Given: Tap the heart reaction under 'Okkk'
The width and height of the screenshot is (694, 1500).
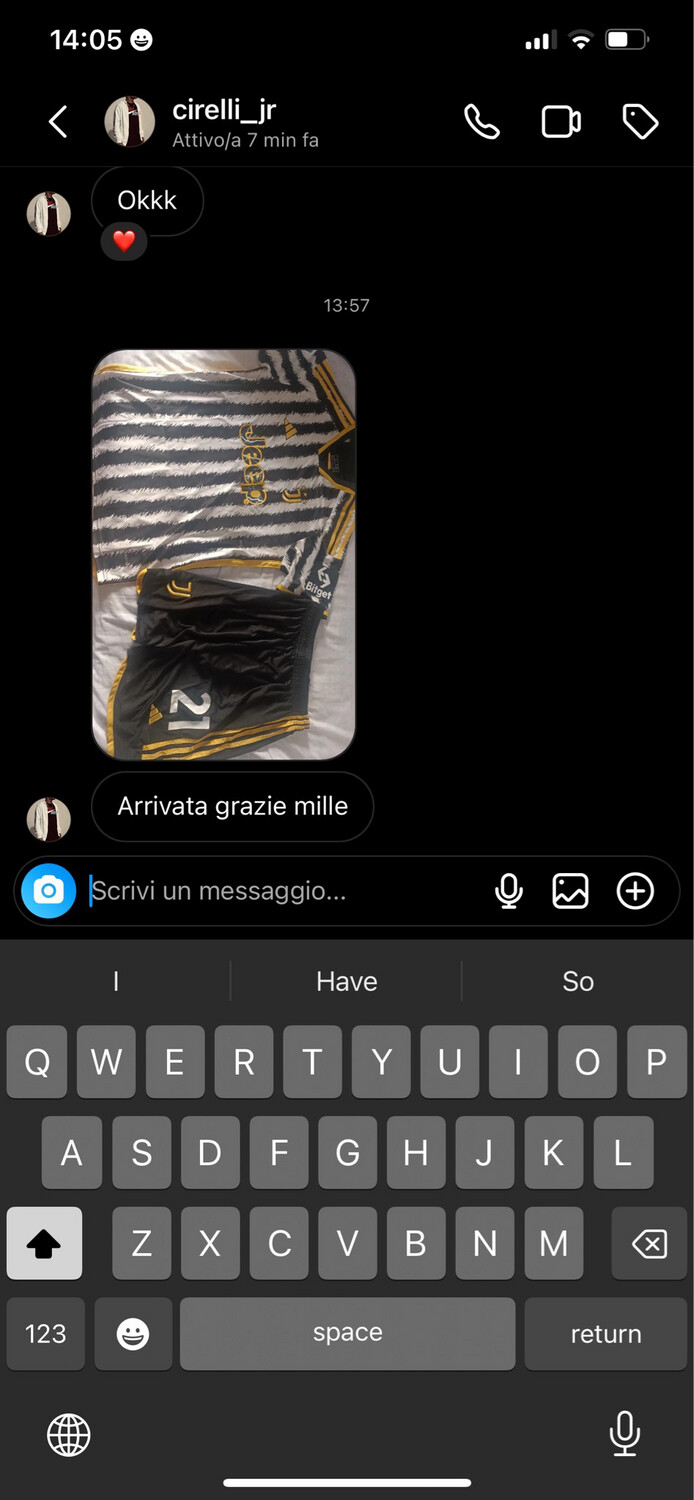Looking at the screenshot, I should 124,241.
